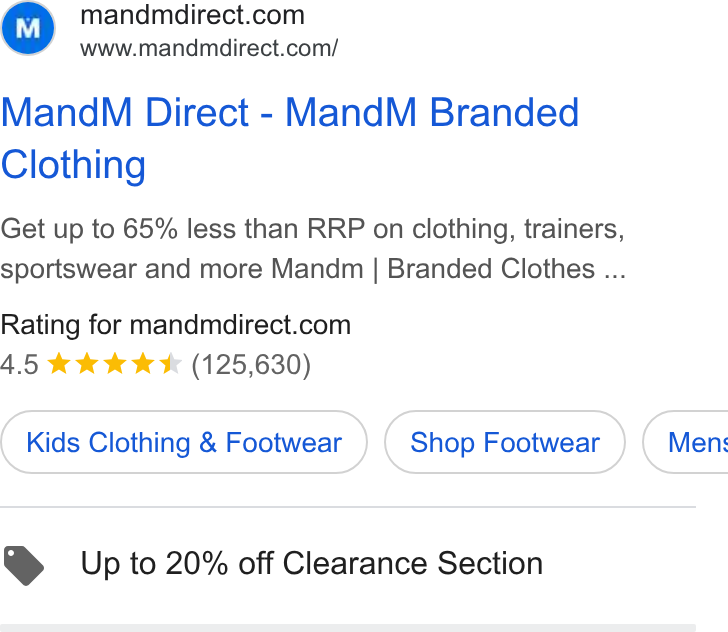This screenshot has height=632, width=728.
Task: Tap the www.mandmdirect.com site address
Action: [209, 48]
